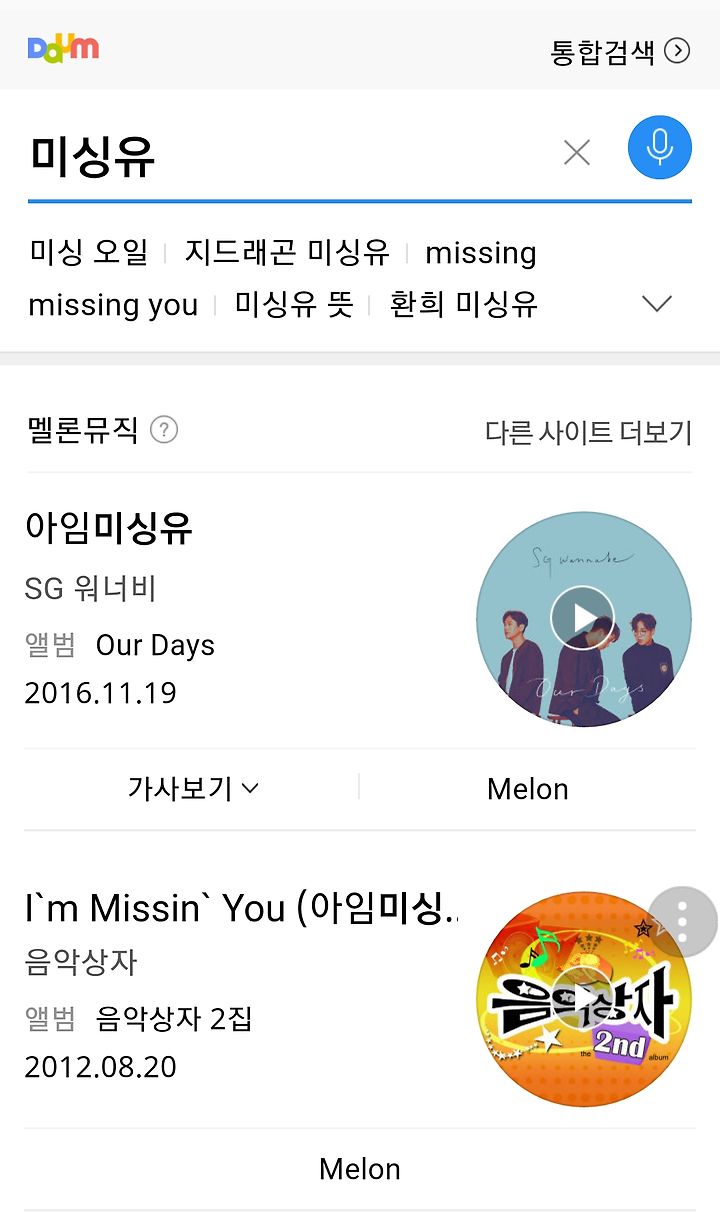Select the related search 환희 미싱유

click(464, 304)
